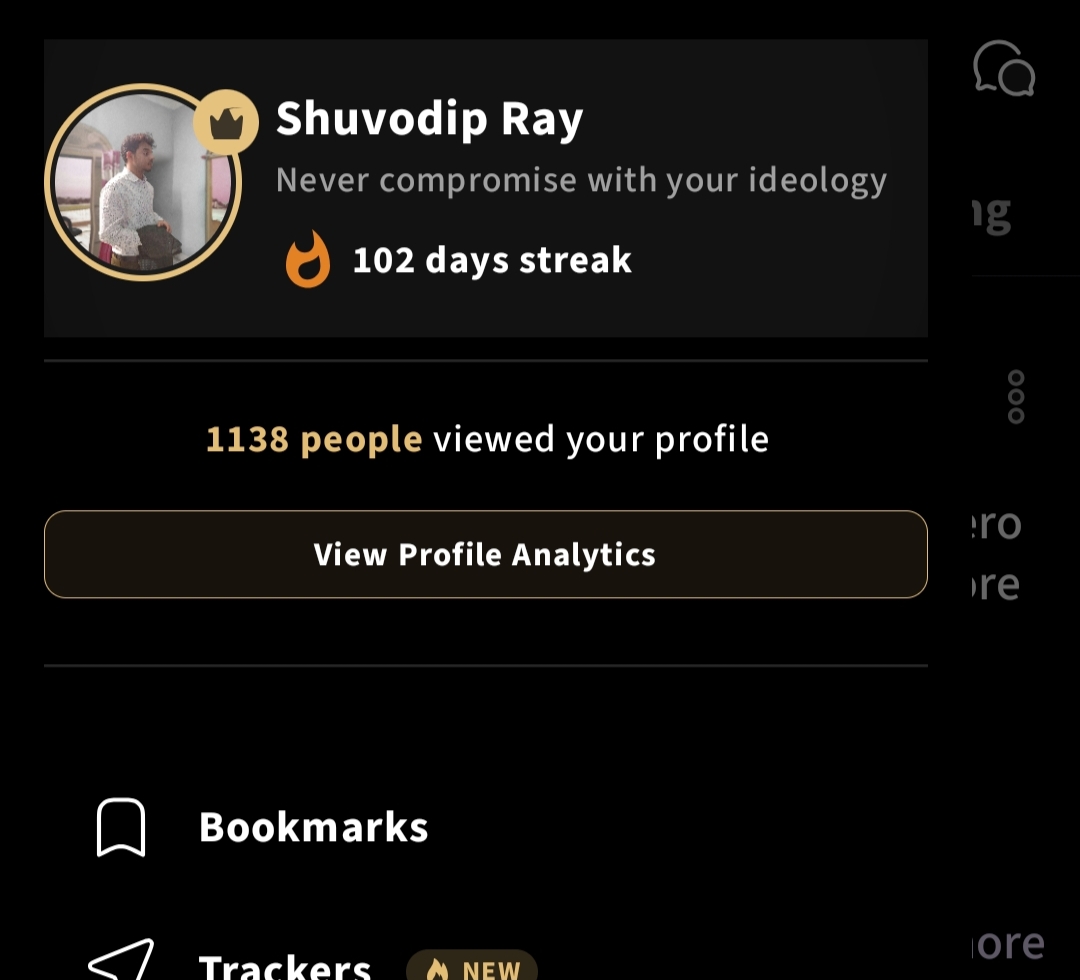Open Shuvodip Ray's profile header card
This screenshot has width=1080, height=980.
coord(485,188)
